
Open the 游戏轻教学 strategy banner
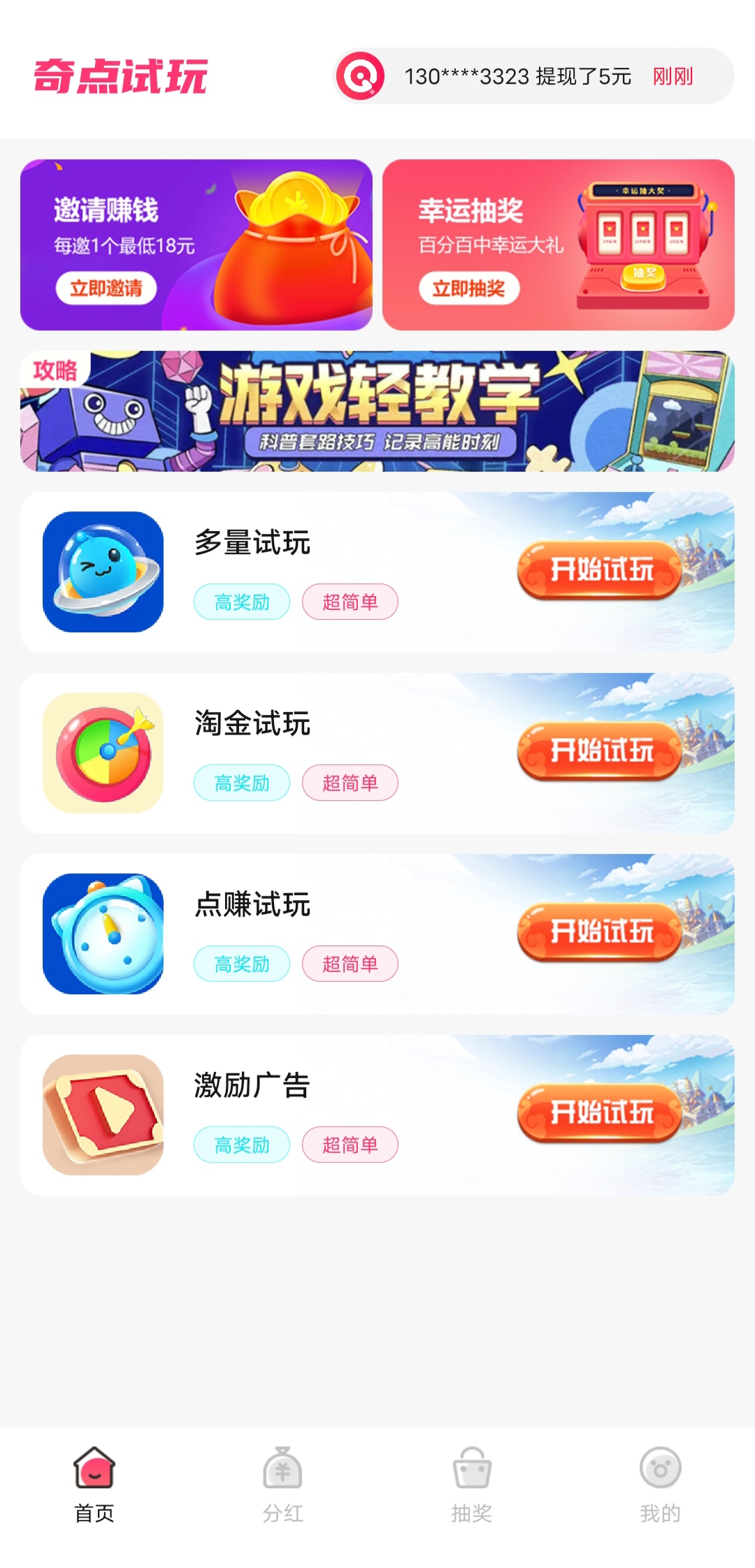[x=377, y=411]
